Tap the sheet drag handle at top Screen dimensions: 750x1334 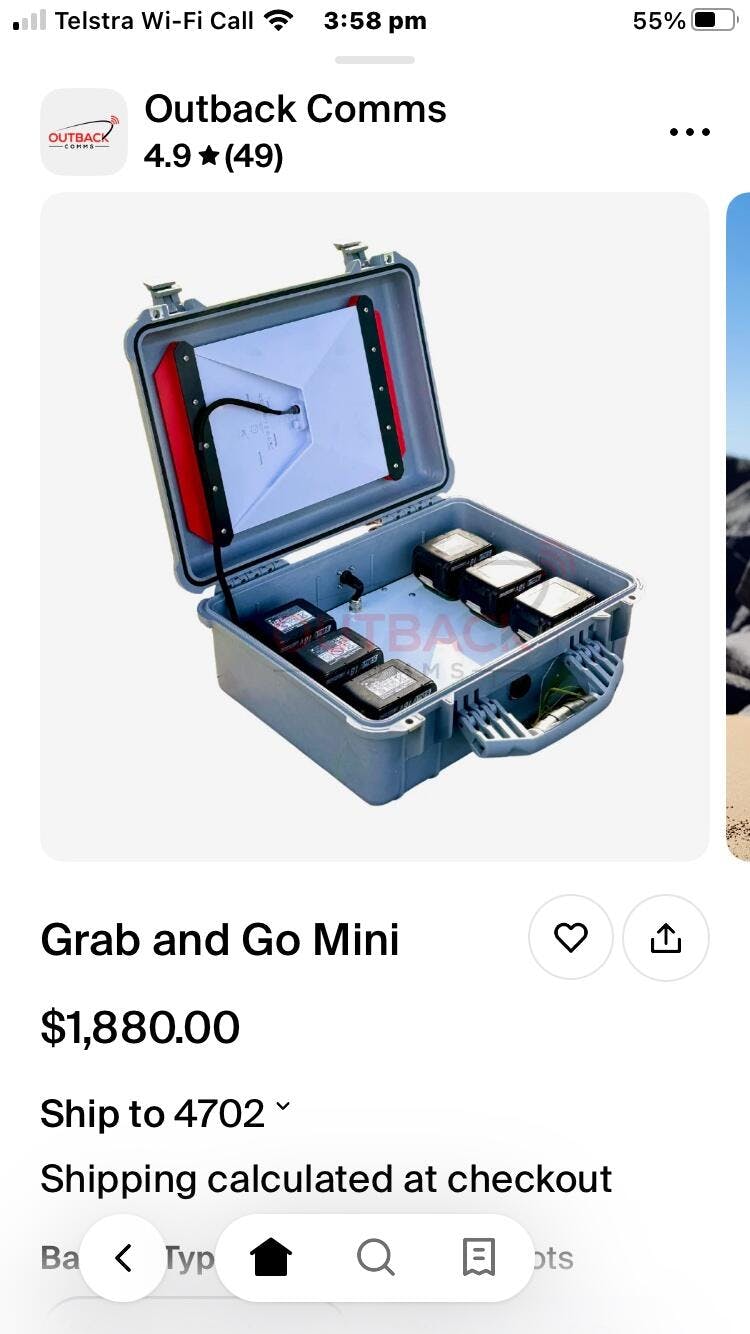tap(375, 60)
